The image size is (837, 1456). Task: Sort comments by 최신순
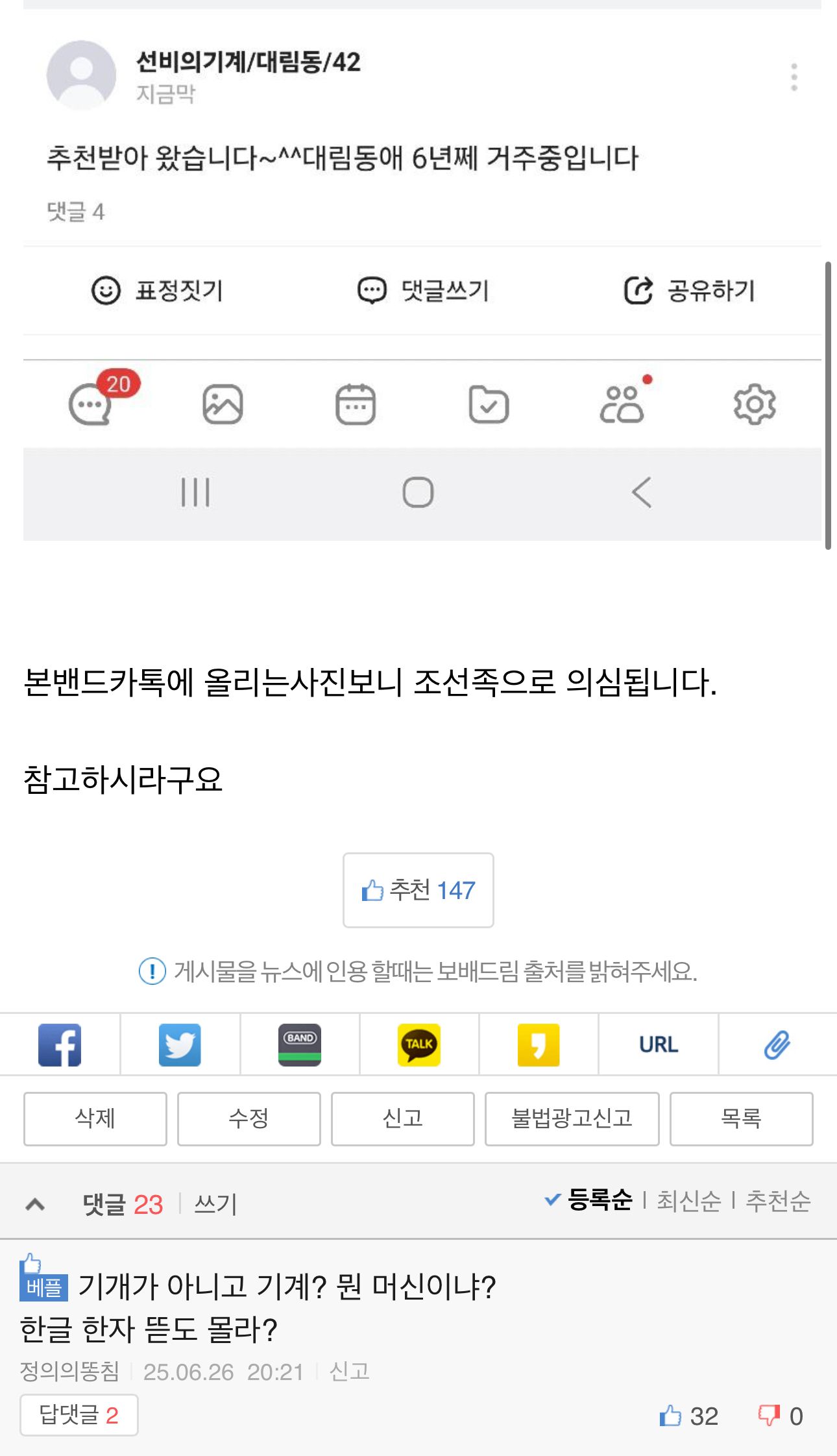pyautogui.click(x=688, y=1201)
